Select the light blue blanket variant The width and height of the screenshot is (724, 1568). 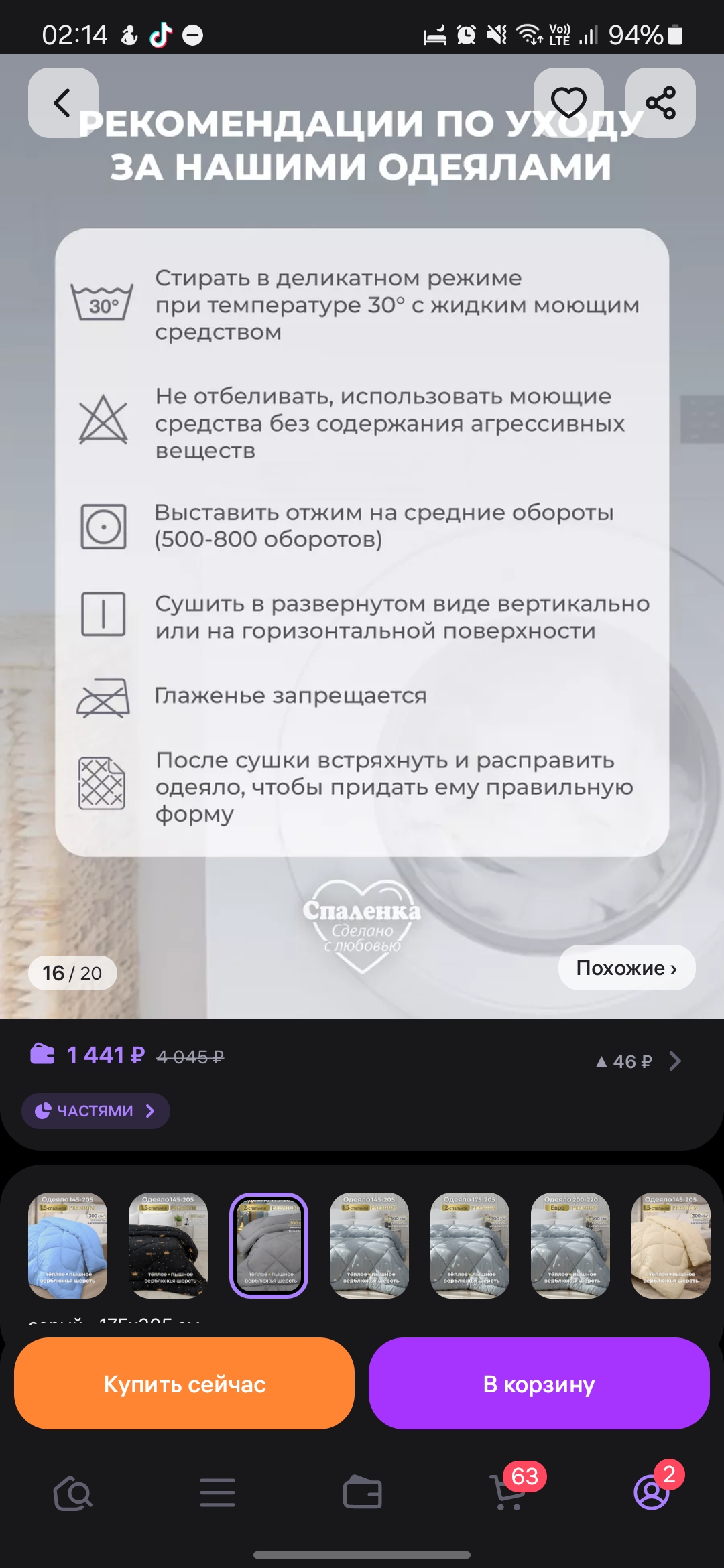(68, 1245)
